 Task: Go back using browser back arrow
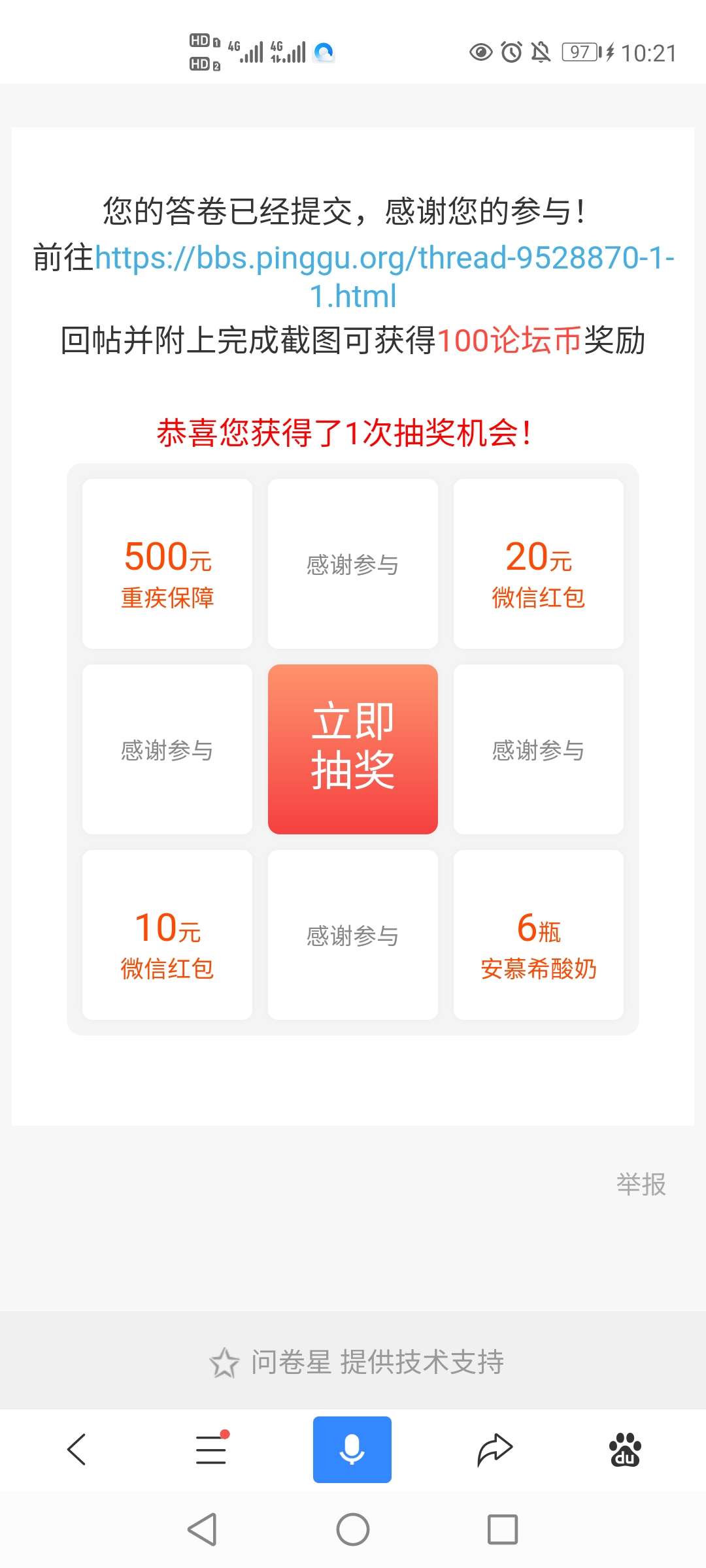click(77, 1449)
